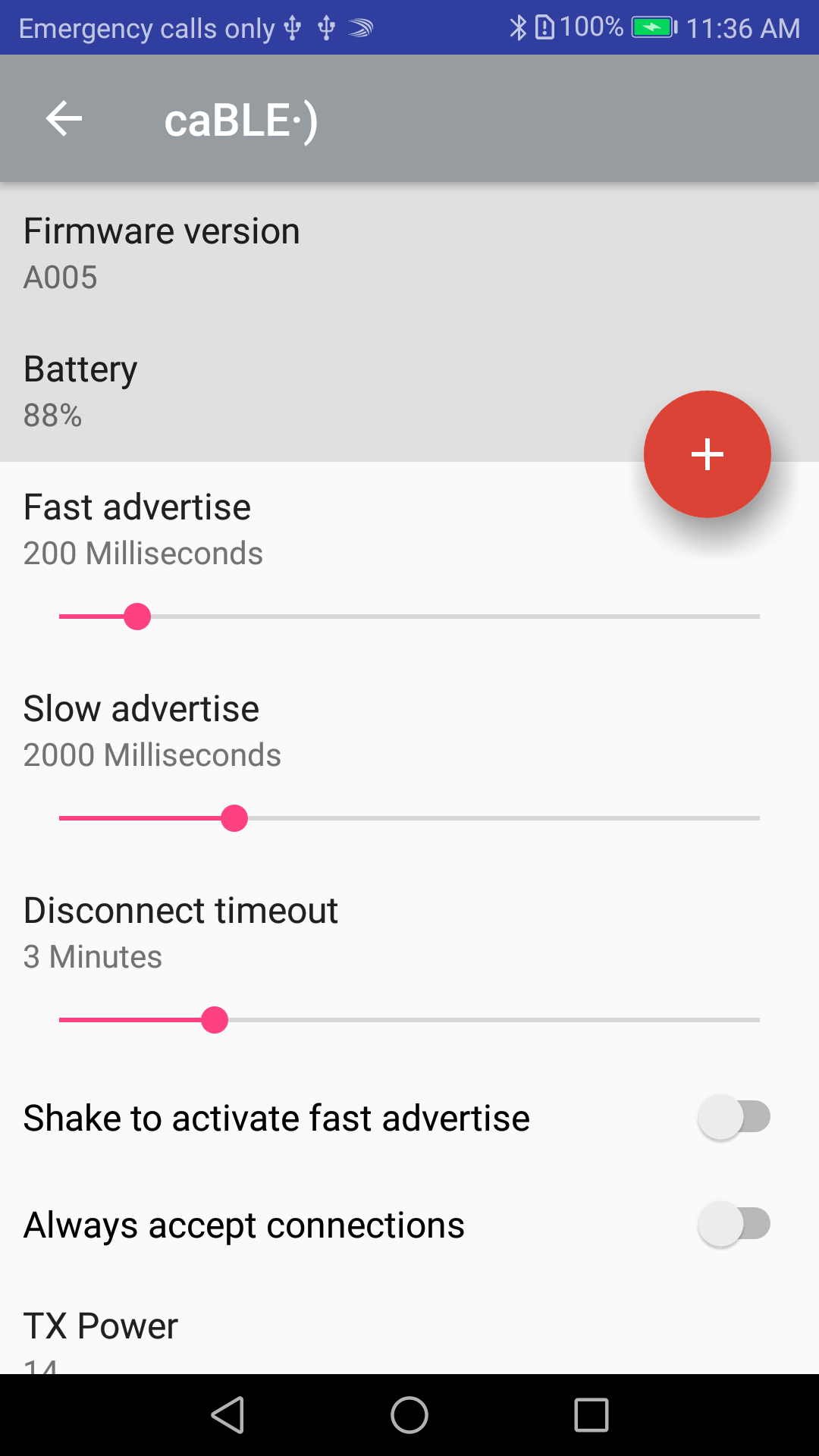Tap the Disconnect timeout slider track
819x1456 pixels.
pos(409,1020)
